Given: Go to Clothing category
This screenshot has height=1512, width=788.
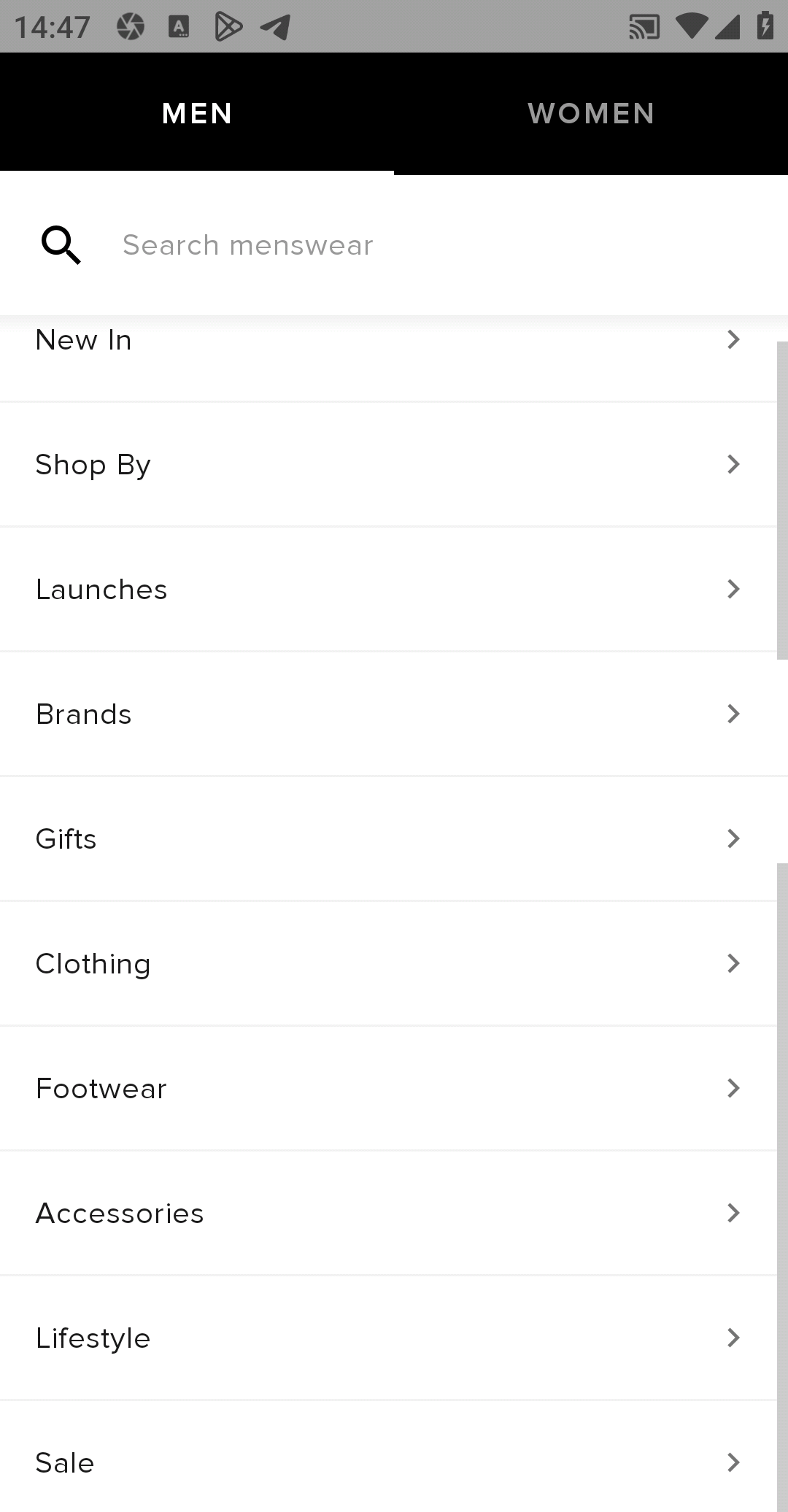Looking at the screenshot, I should pyautogui.click(x=388, y=964).
